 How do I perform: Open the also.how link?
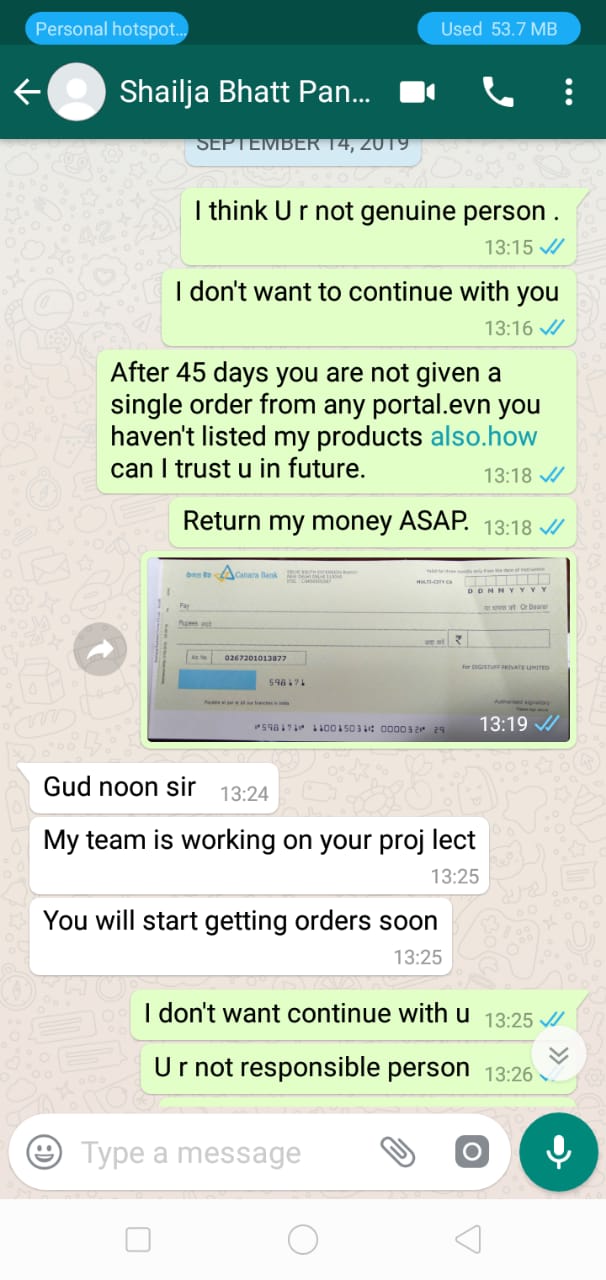tap(484, 437)
